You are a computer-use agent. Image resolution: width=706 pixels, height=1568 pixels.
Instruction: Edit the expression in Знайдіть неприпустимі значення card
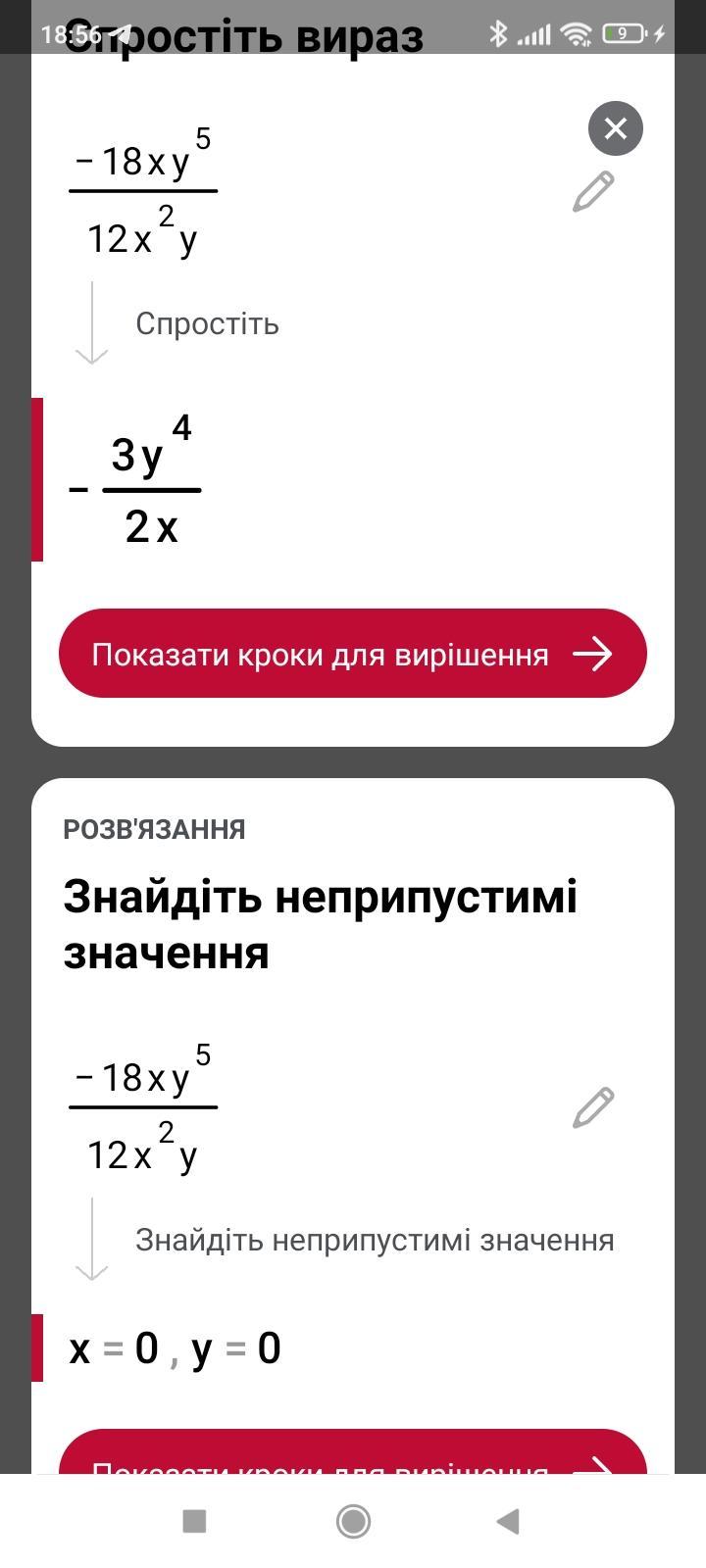click(593, 1107)
